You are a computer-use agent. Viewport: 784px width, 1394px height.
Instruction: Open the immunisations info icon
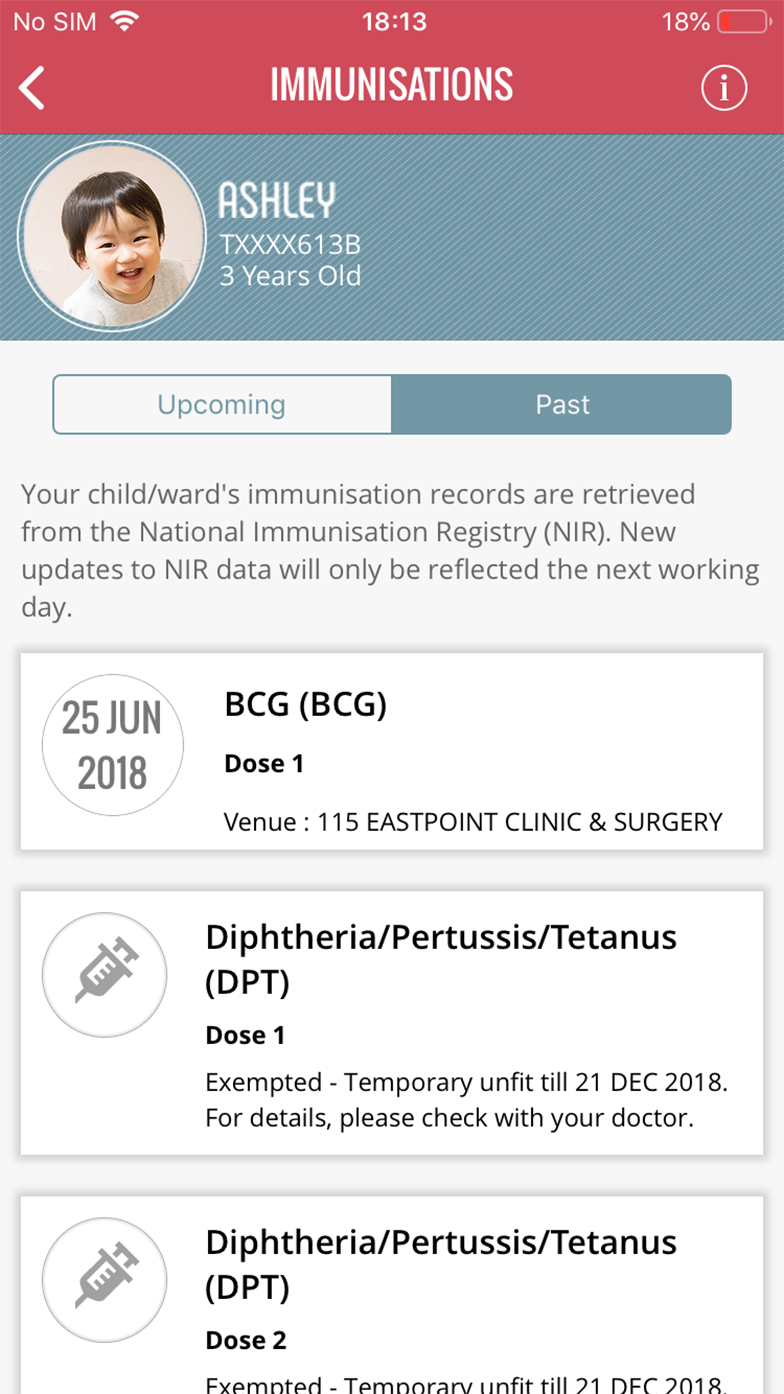click(723, 88)
